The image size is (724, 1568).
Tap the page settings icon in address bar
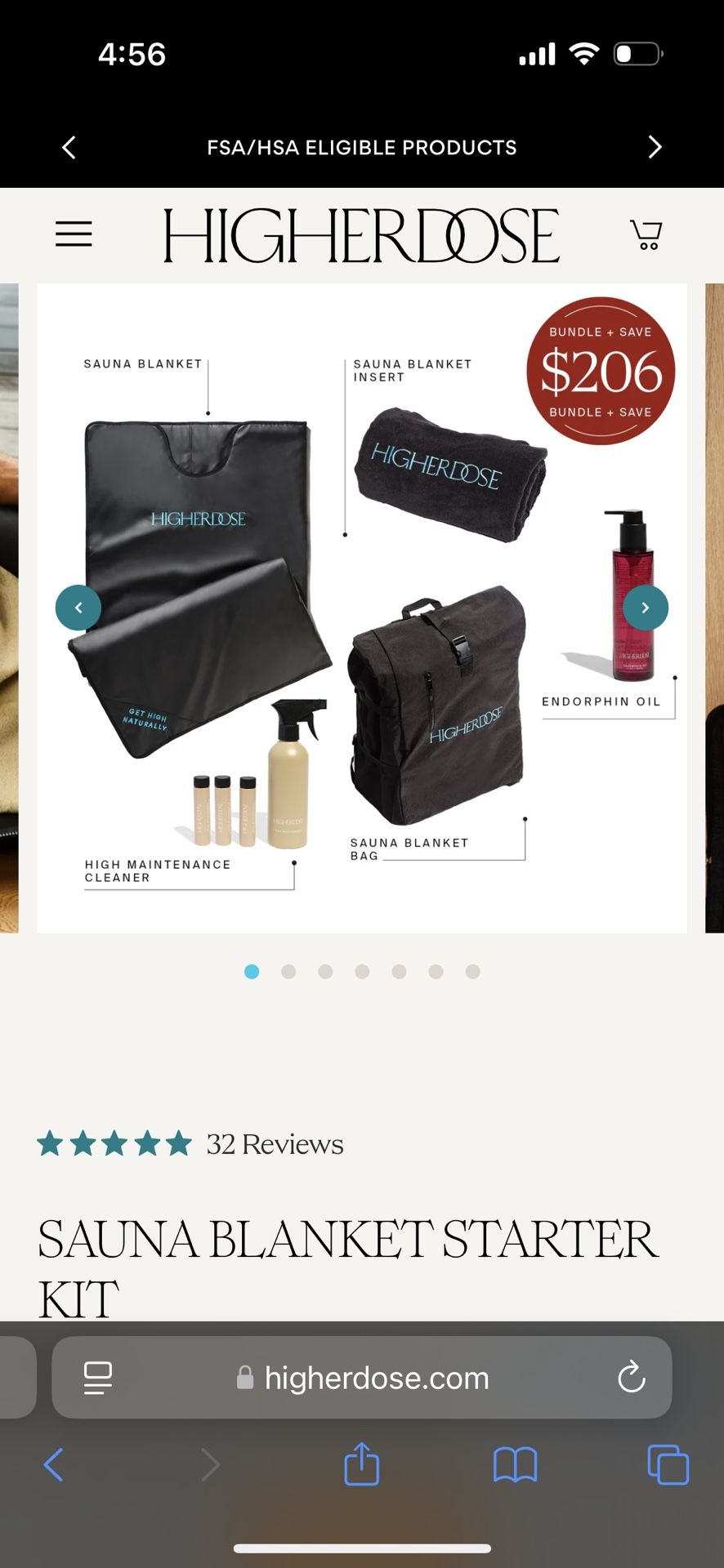click(97, 1378)
